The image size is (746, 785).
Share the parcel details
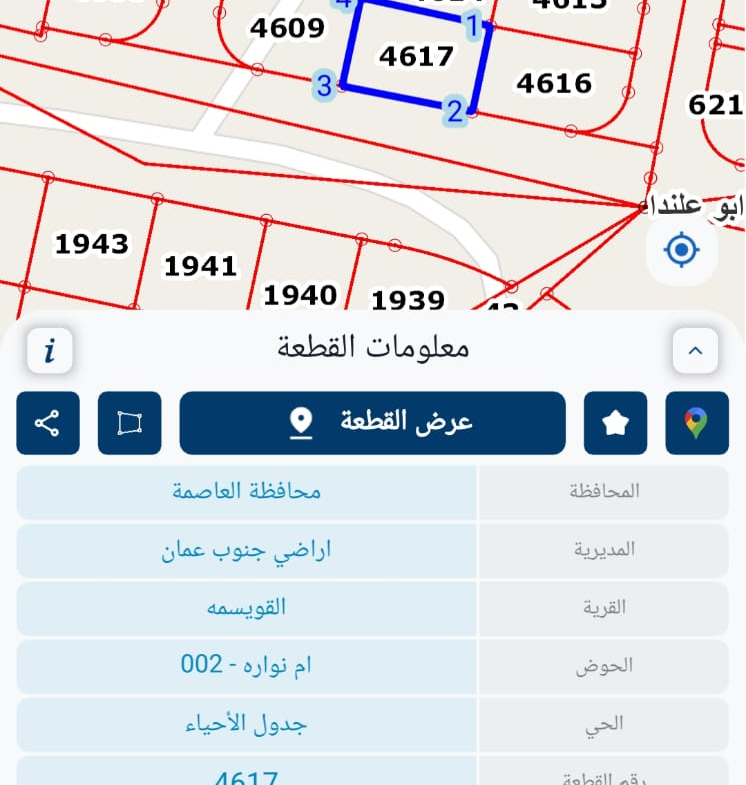[x=48, y=423]
